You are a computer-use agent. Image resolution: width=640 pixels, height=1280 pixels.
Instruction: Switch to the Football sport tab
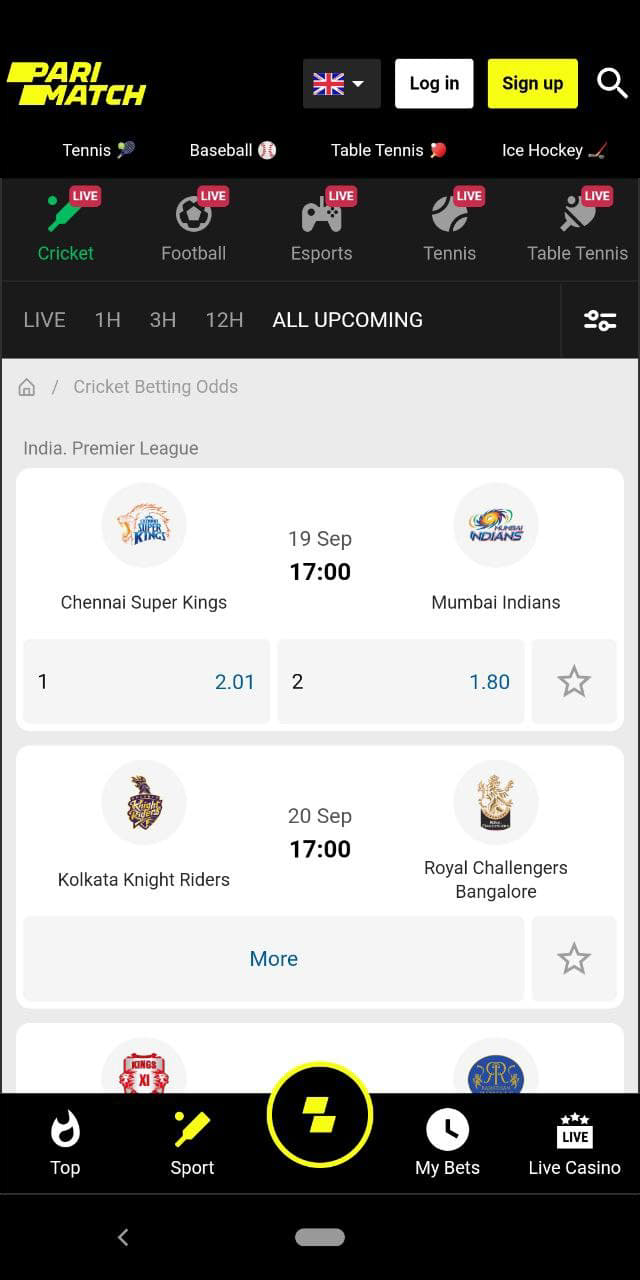(x=193, y=229)
